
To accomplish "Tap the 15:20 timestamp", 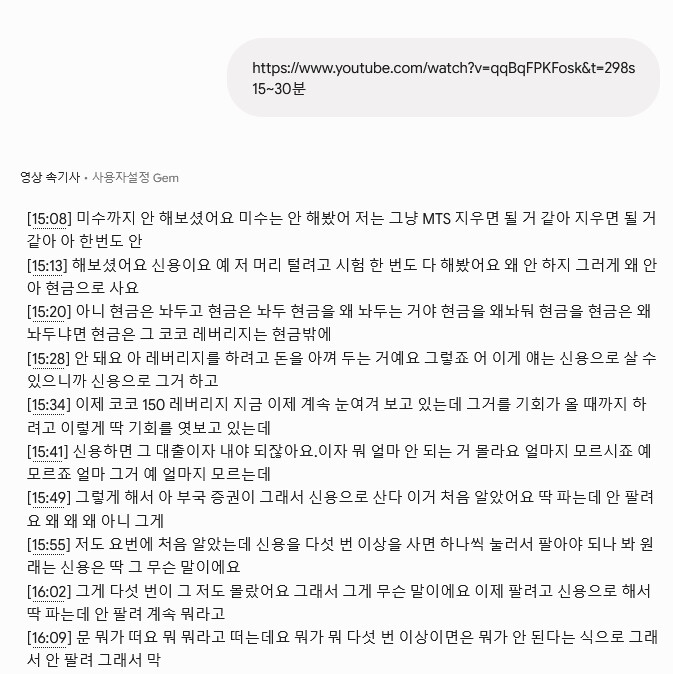I will coord(49,312).
